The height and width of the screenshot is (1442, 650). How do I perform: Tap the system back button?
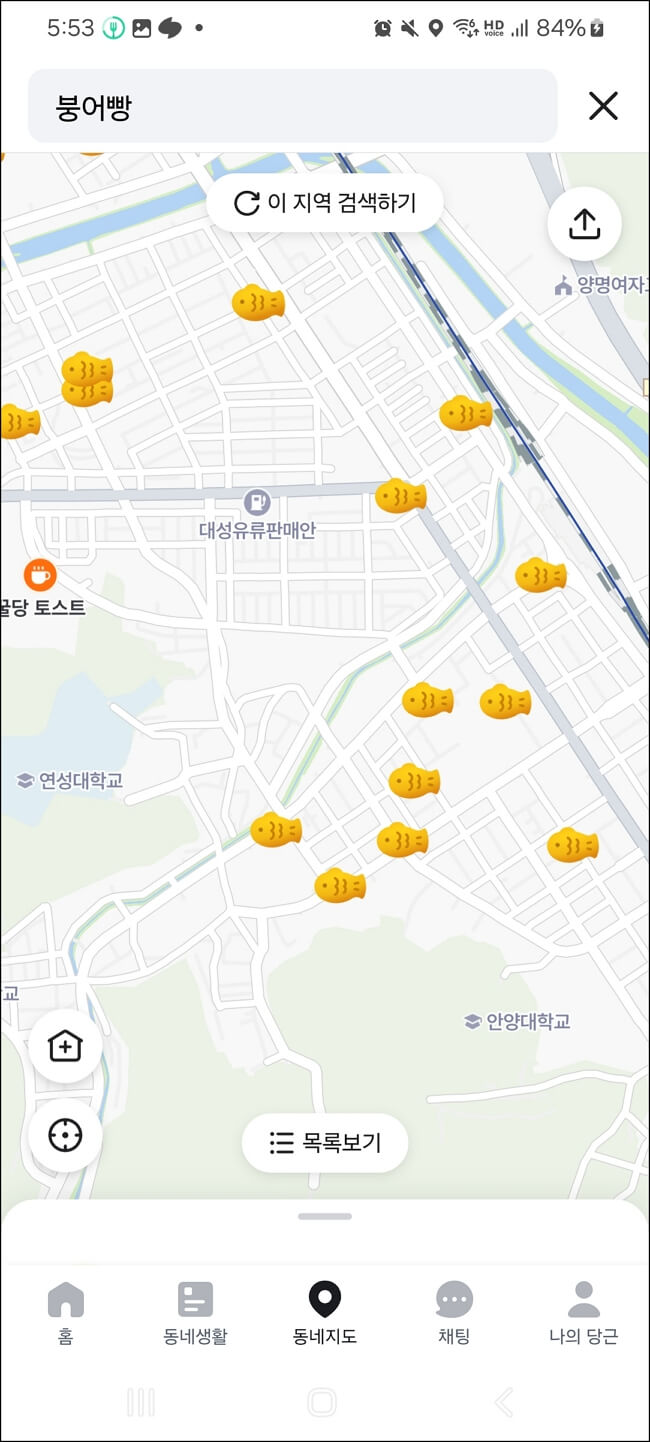[x=504, y=1402]
